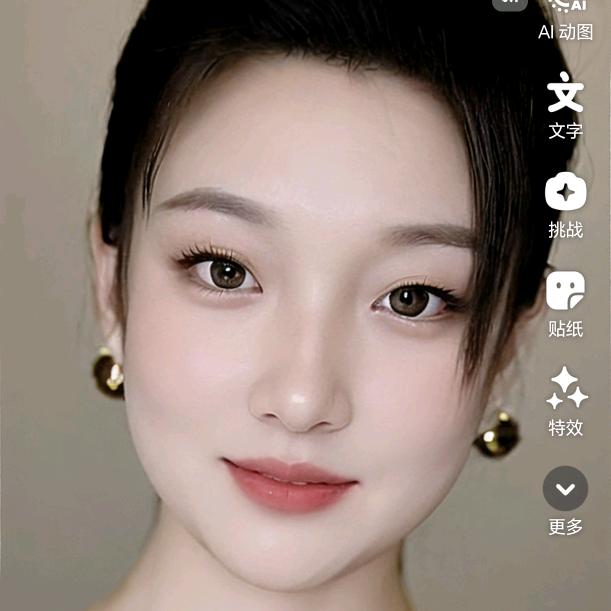Open the AI 动图 tool
The width and height of the screenshot is (611, 611).
565,20
